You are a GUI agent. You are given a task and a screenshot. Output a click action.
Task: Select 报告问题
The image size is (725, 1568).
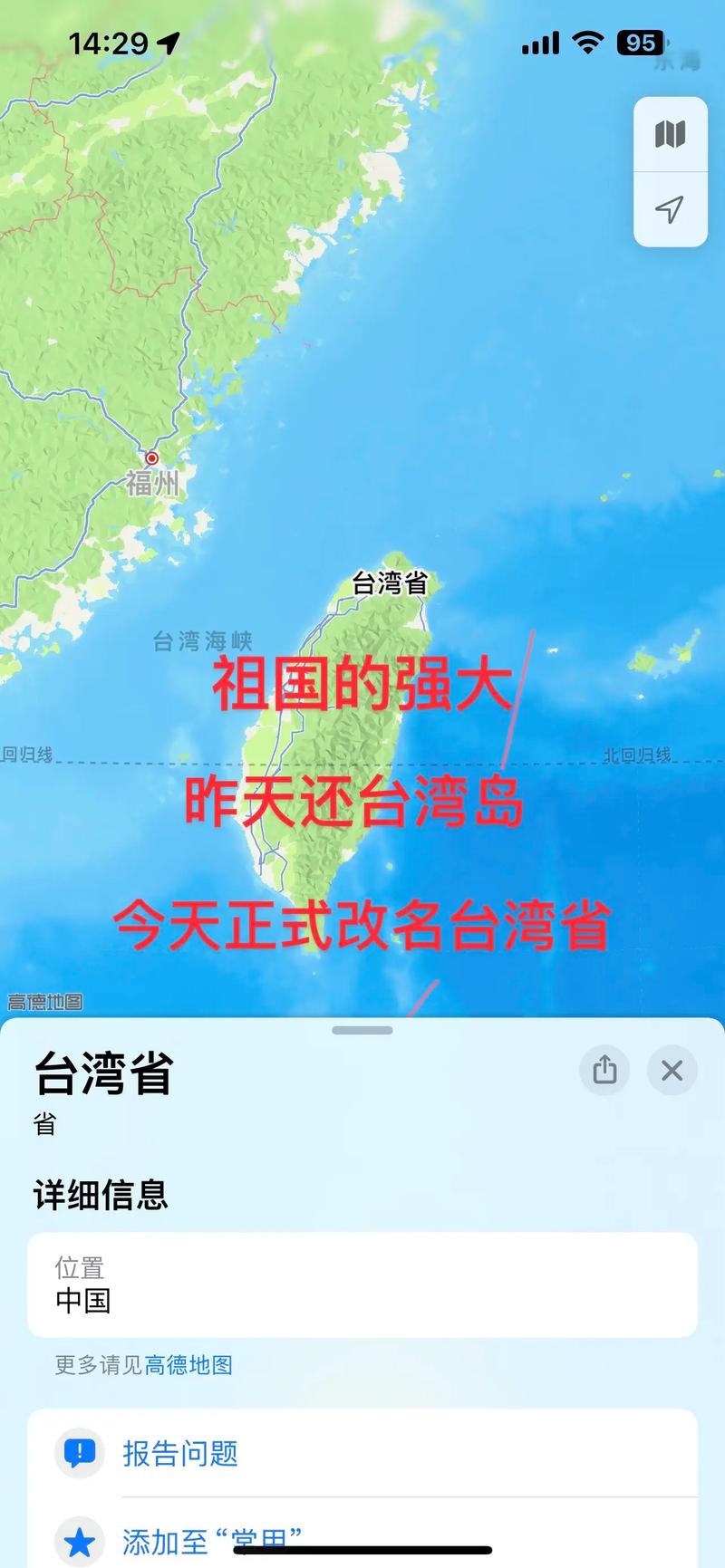point(362,1453)
